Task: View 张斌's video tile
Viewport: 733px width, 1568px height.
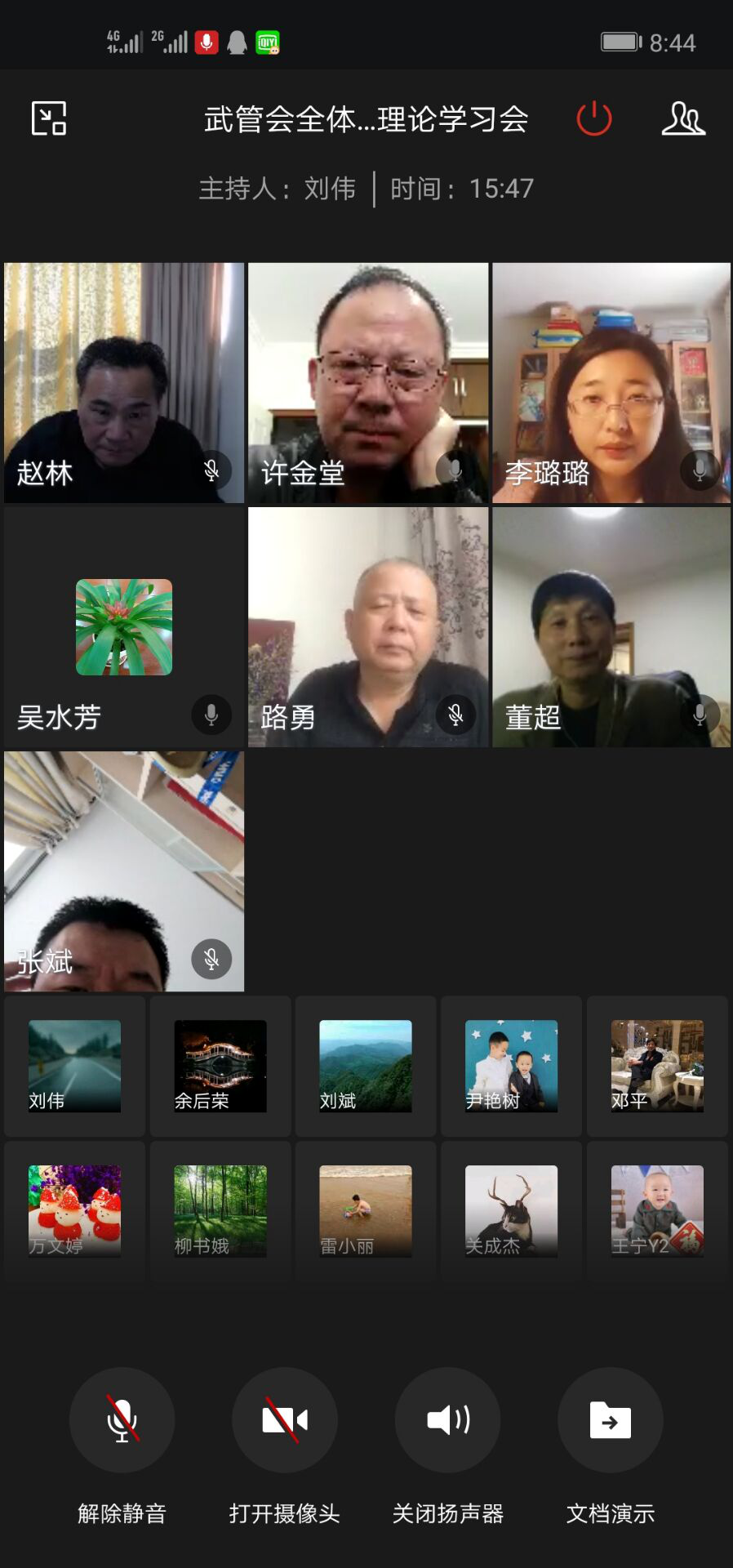Action: [x=124, y=871]
